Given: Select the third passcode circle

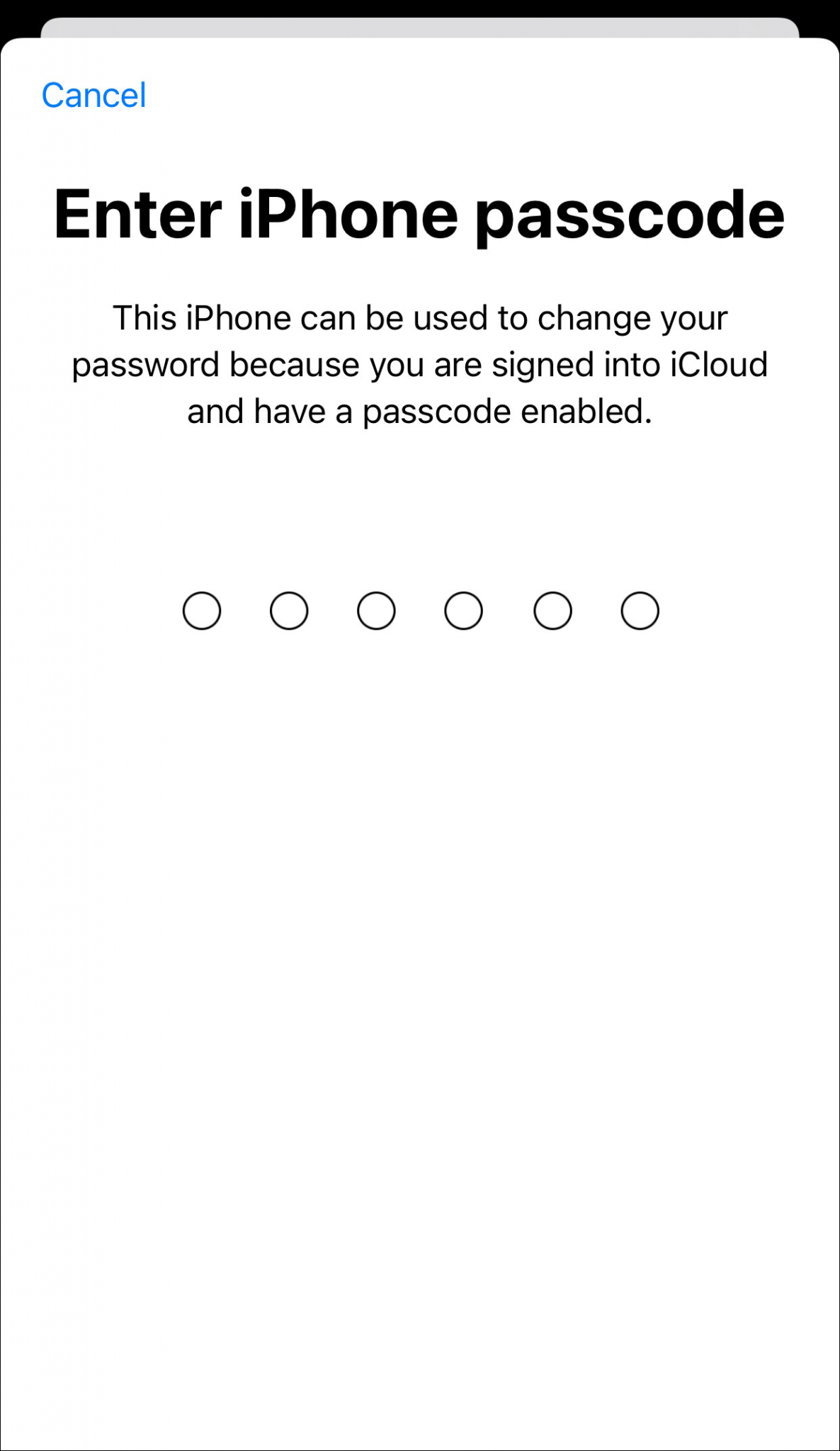Looking at the screenshot, I should click(377, 610).
